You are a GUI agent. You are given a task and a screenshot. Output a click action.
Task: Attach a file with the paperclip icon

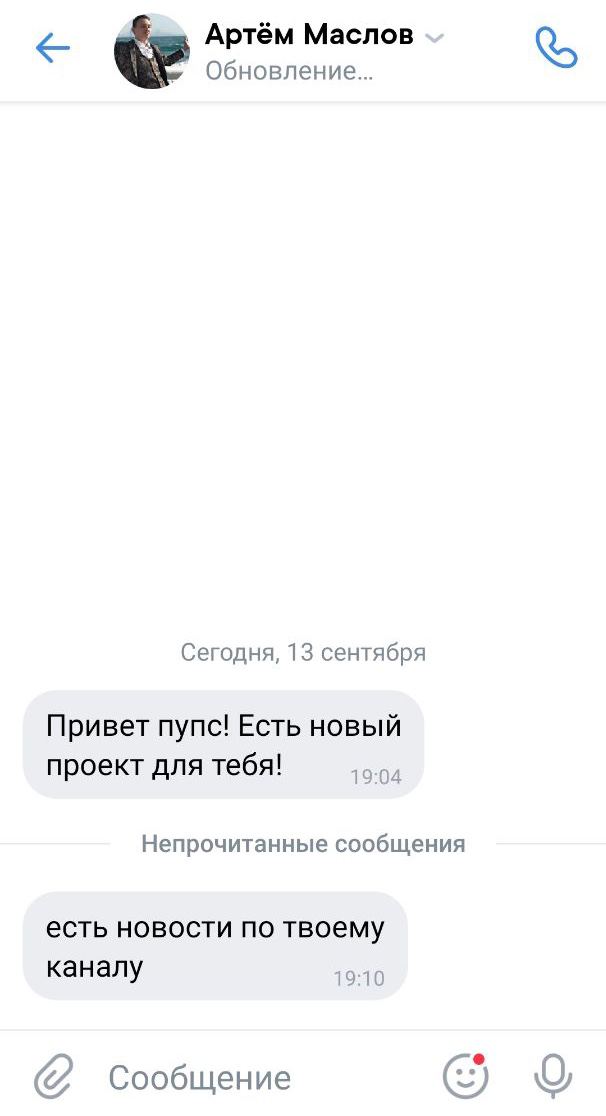point(54,1078)
